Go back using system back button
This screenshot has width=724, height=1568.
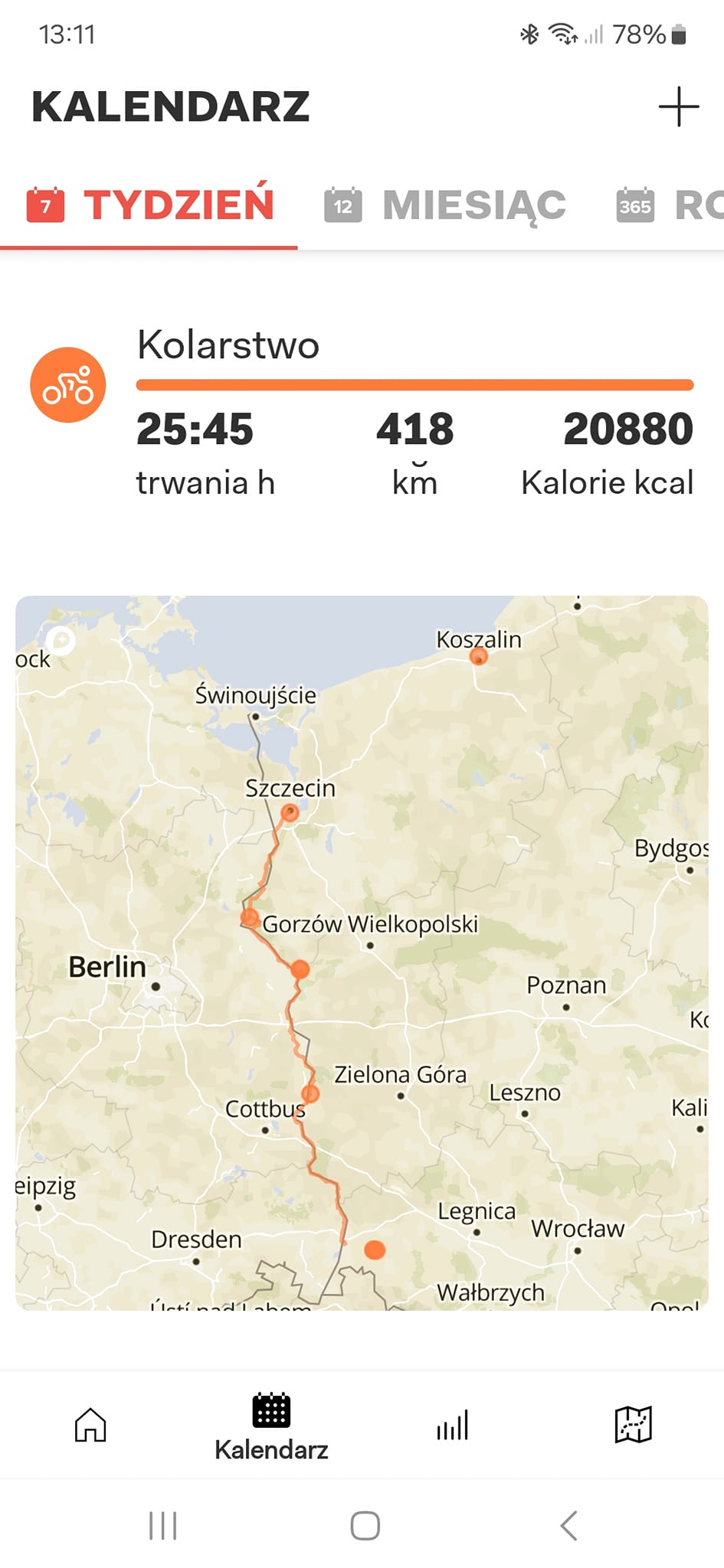[568, 1525]
